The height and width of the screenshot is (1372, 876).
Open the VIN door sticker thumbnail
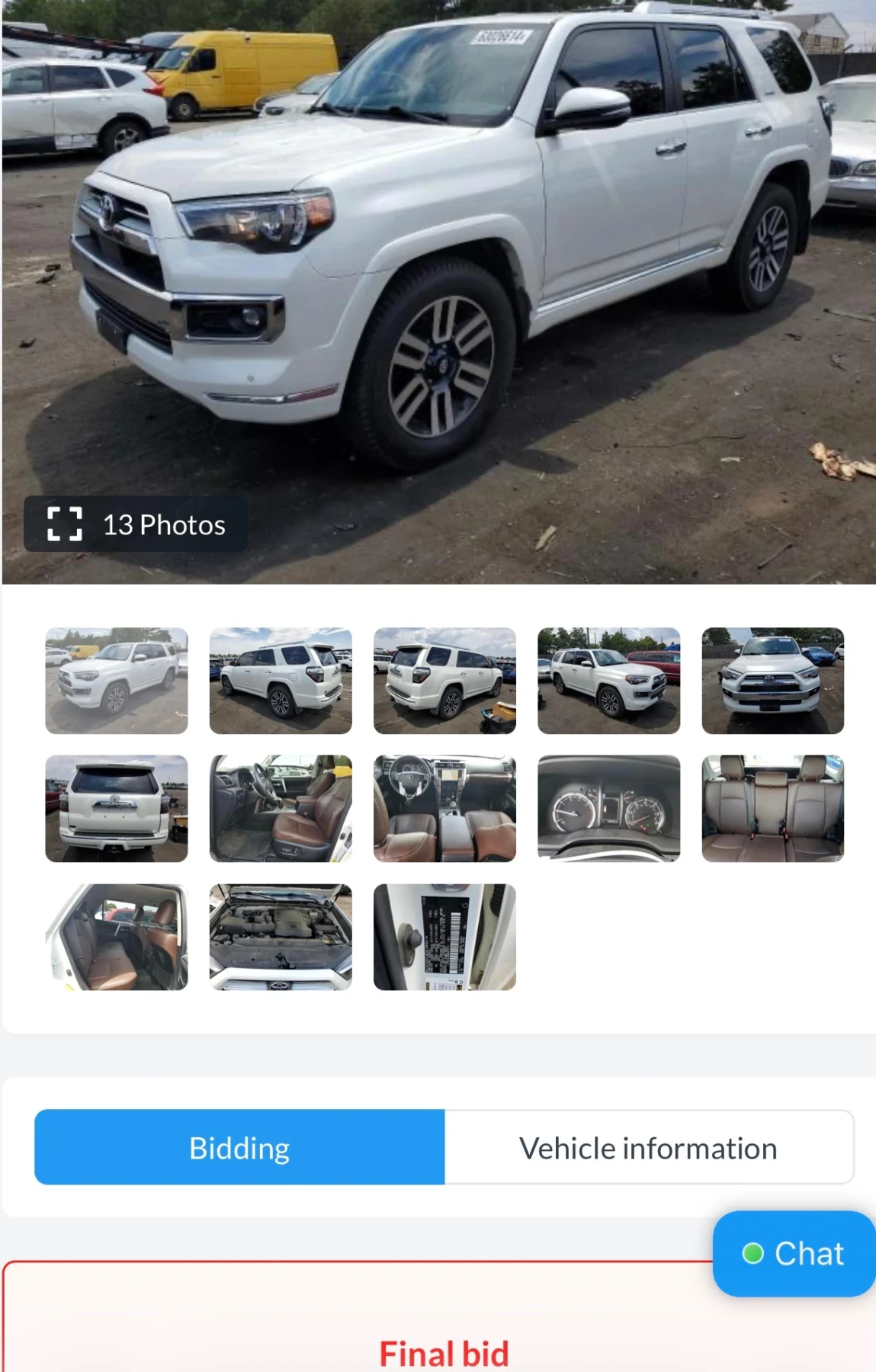click(x=445, y=938)
